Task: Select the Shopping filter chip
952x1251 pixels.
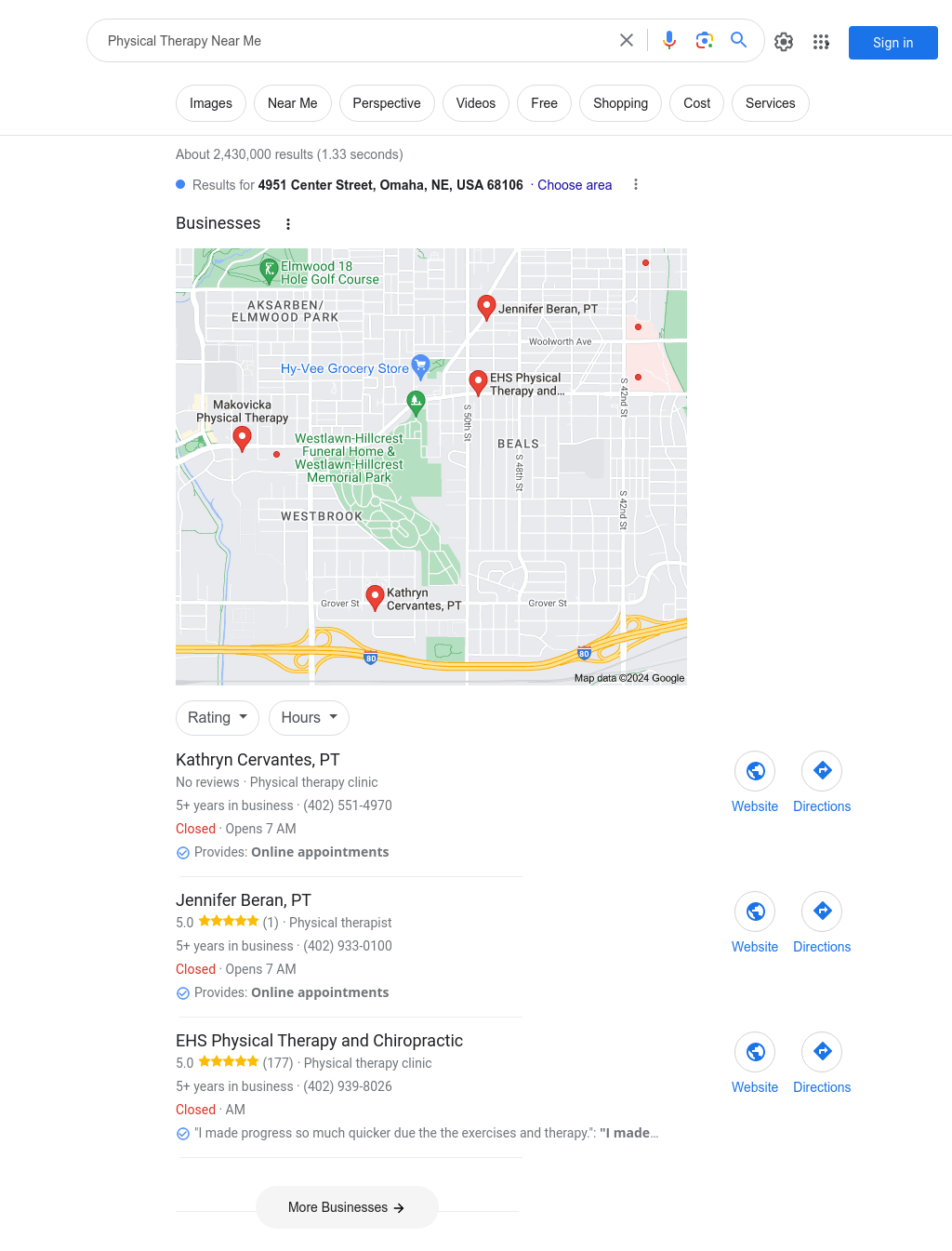Action: 620,103
